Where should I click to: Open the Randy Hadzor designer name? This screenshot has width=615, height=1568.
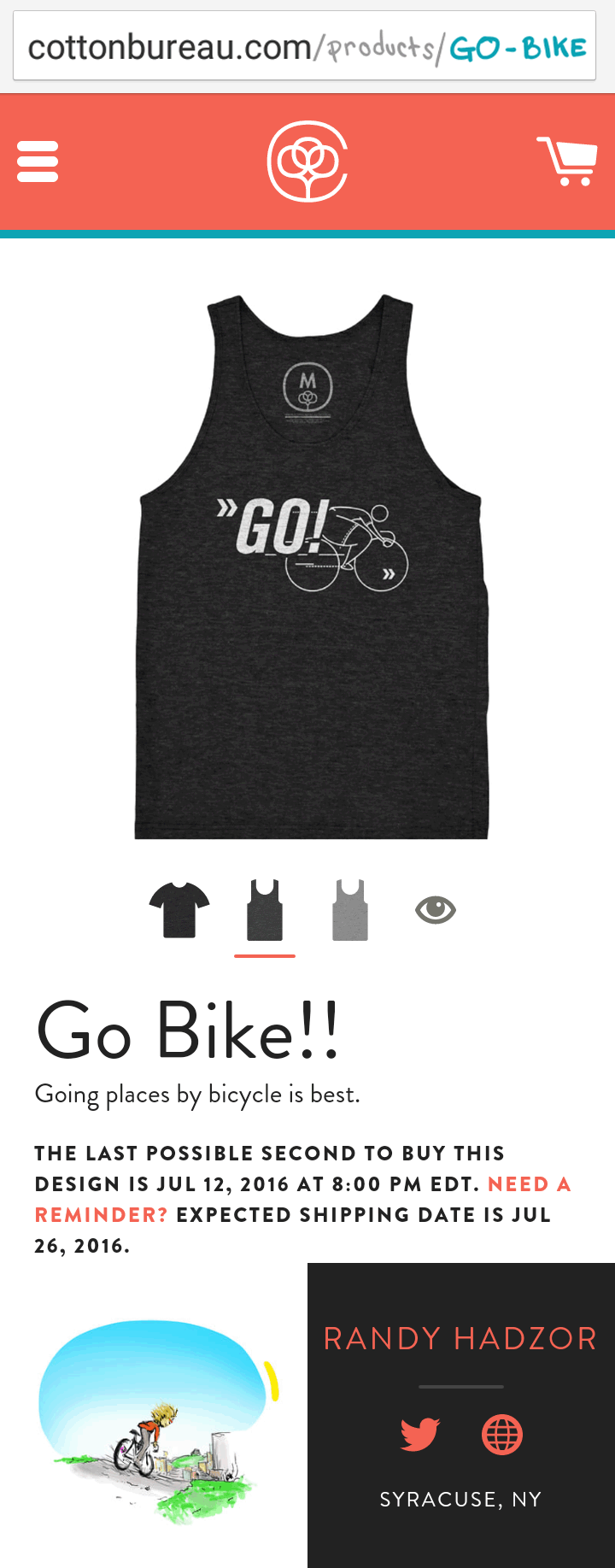[460, 1338]
